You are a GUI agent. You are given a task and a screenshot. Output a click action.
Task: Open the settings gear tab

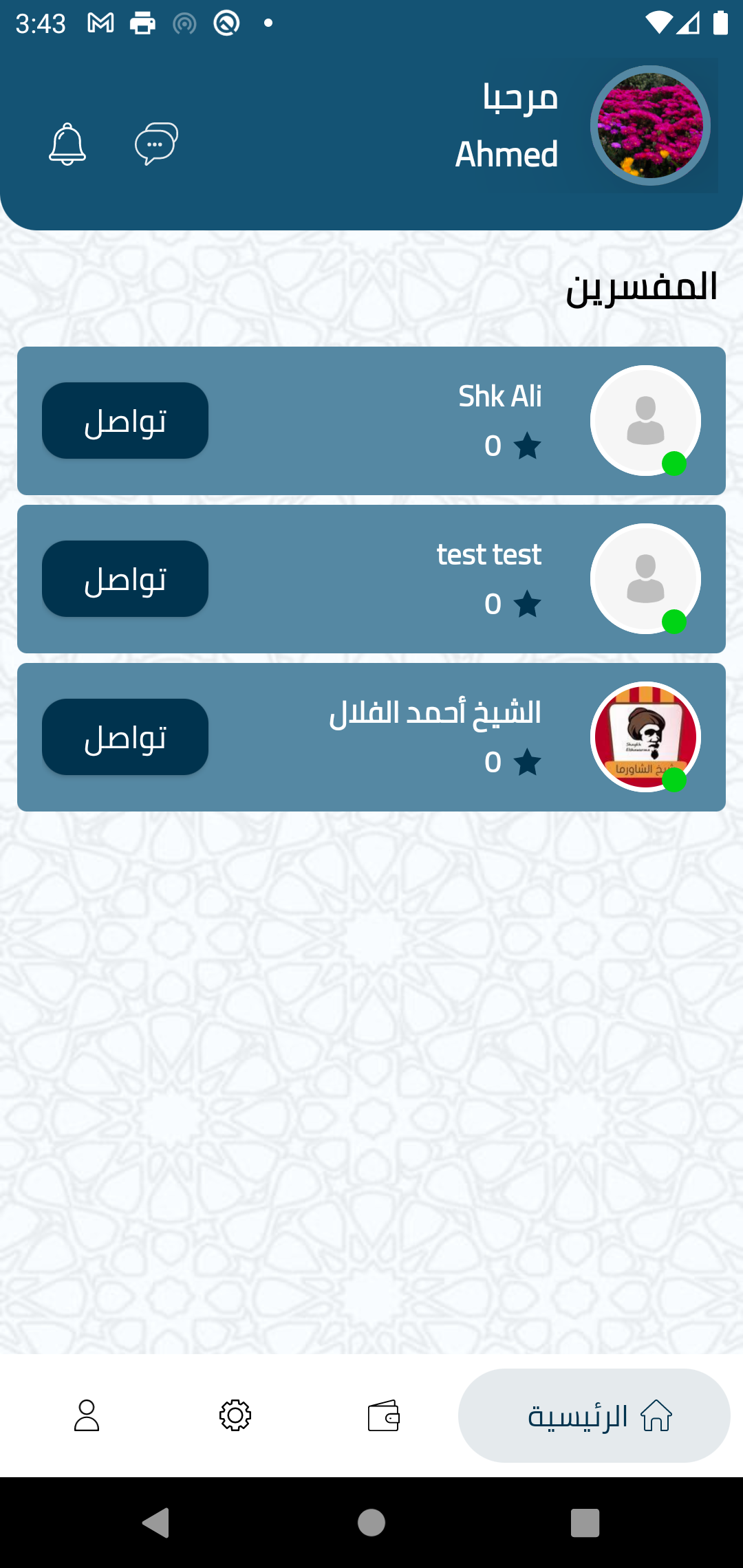coord(235,1416)
